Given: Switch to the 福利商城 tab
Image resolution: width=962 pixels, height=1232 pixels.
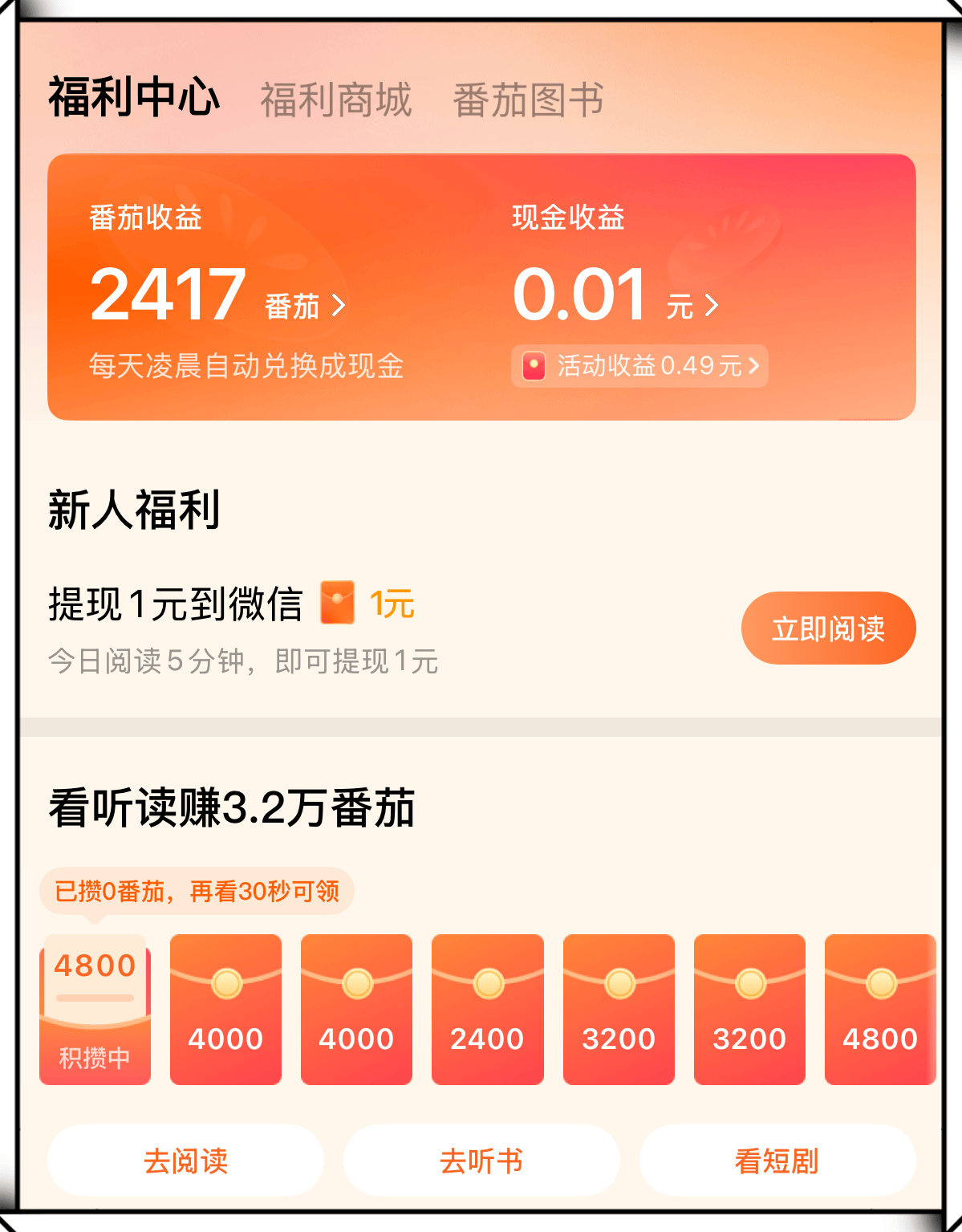Looking at the screenshot, I should pyautogui.click(x=335, y=100).
